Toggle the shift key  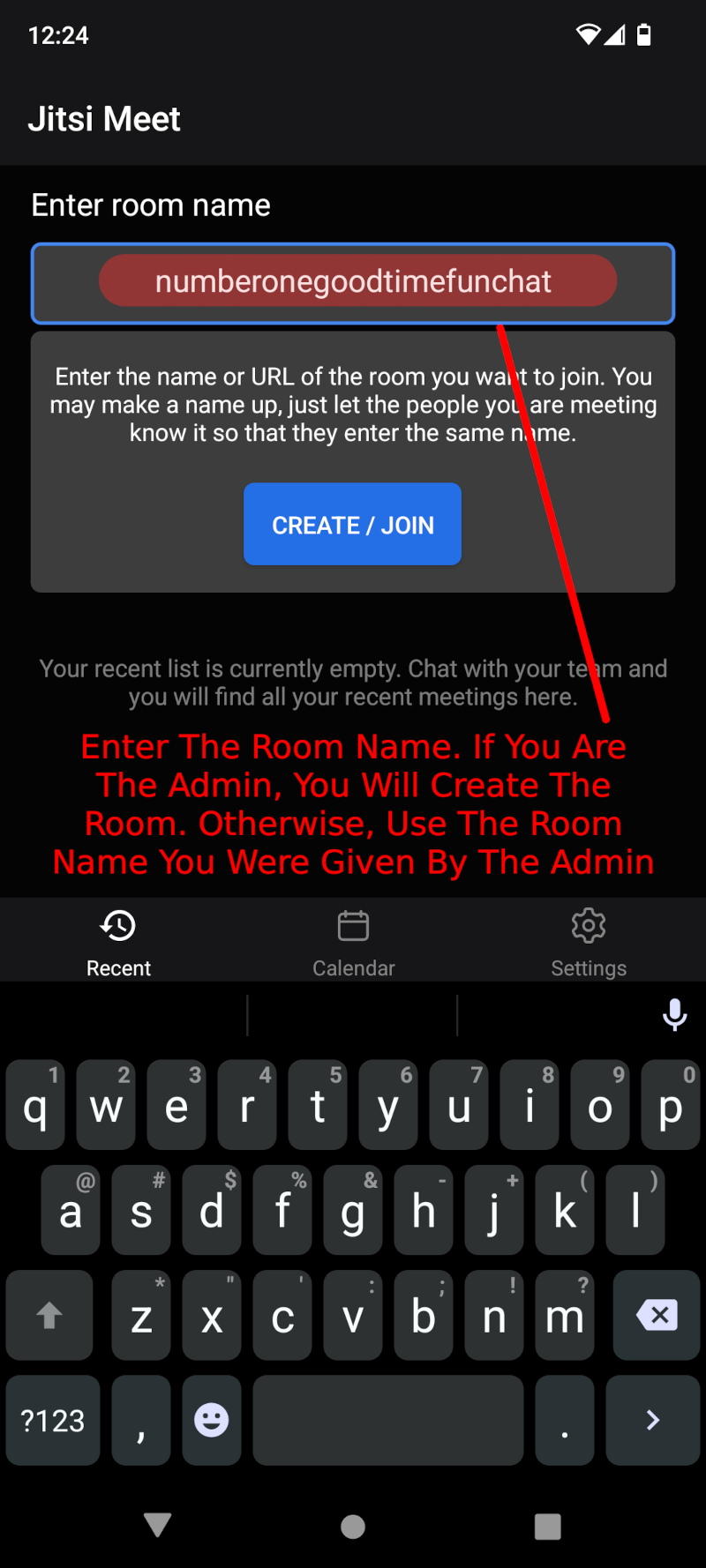(x=49, y=1316)
